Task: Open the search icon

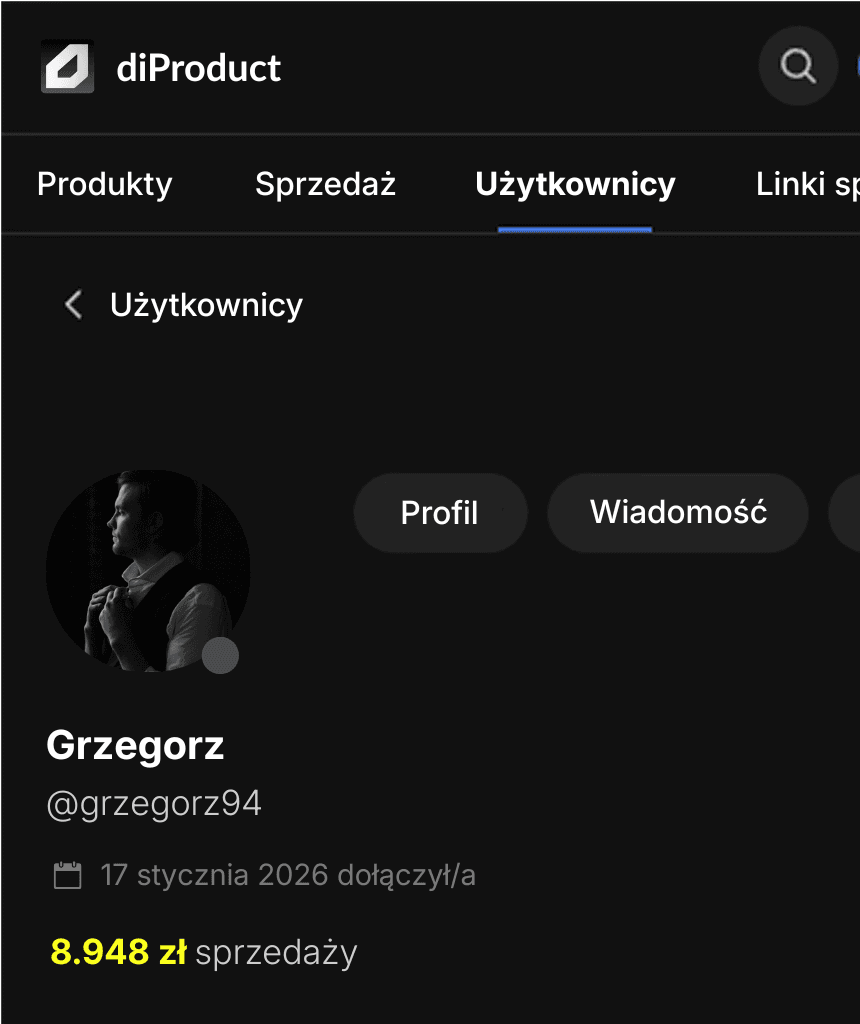Action: [797, 67]
